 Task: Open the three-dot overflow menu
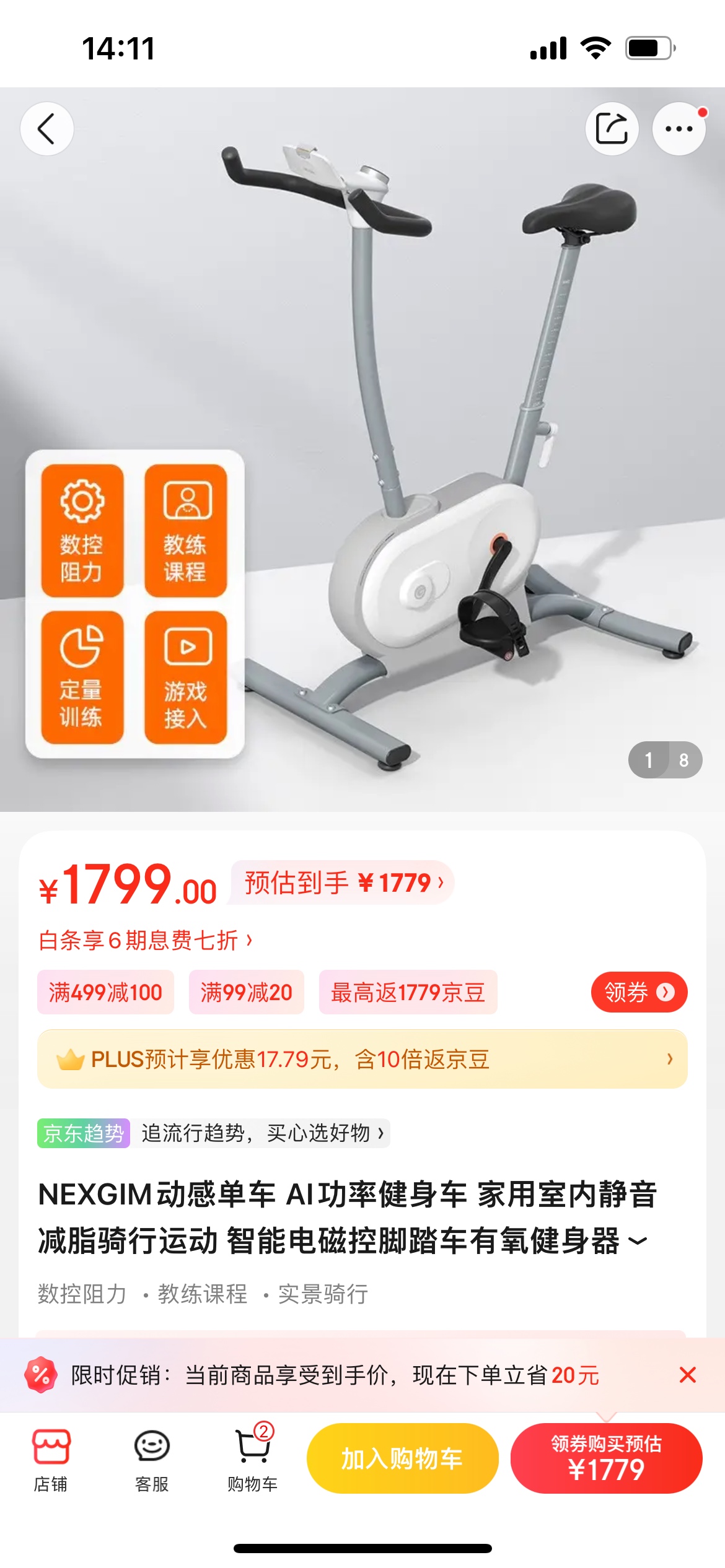click(679, 129)
